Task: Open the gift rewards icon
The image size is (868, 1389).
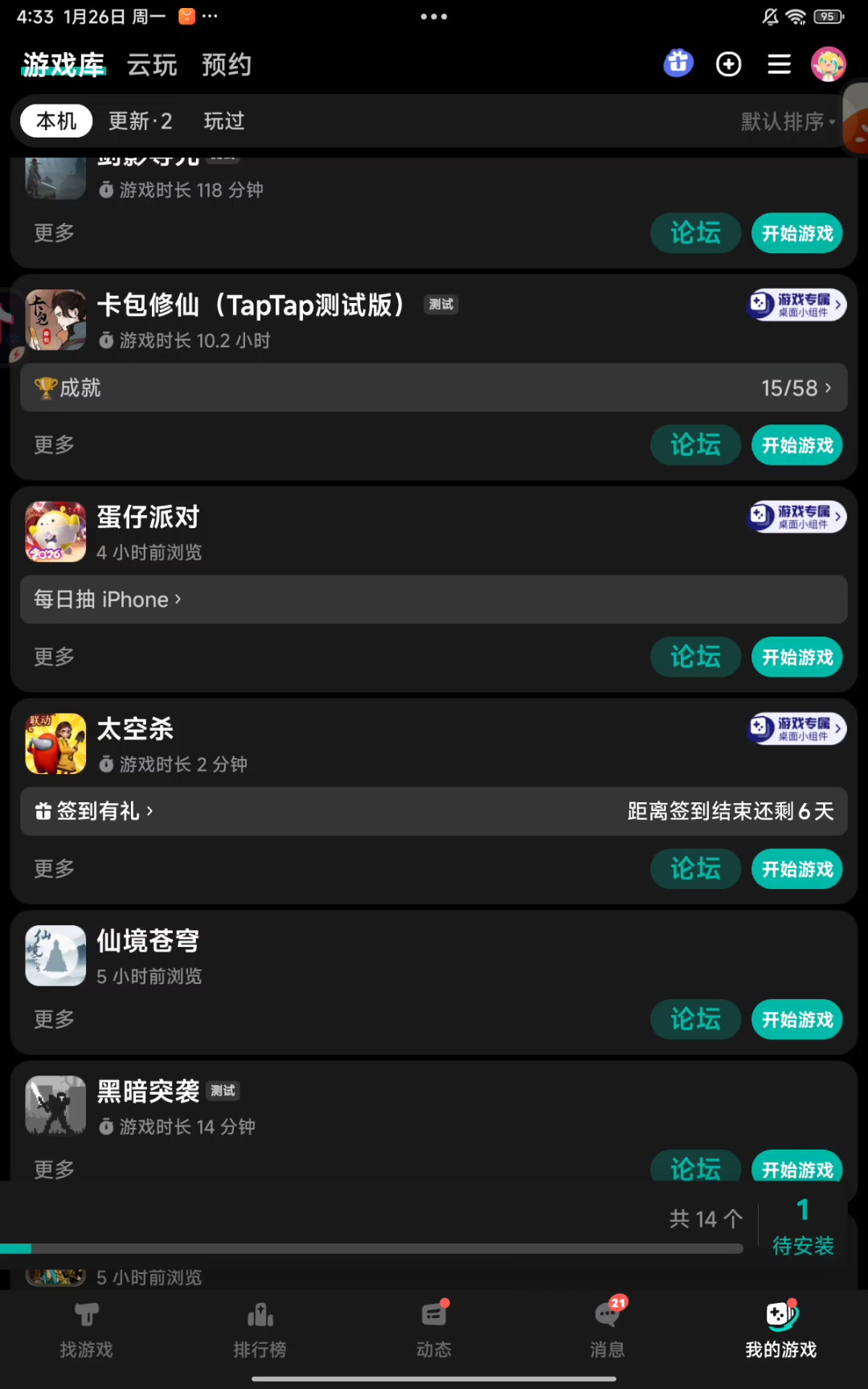Action: [x=678, y=64]
